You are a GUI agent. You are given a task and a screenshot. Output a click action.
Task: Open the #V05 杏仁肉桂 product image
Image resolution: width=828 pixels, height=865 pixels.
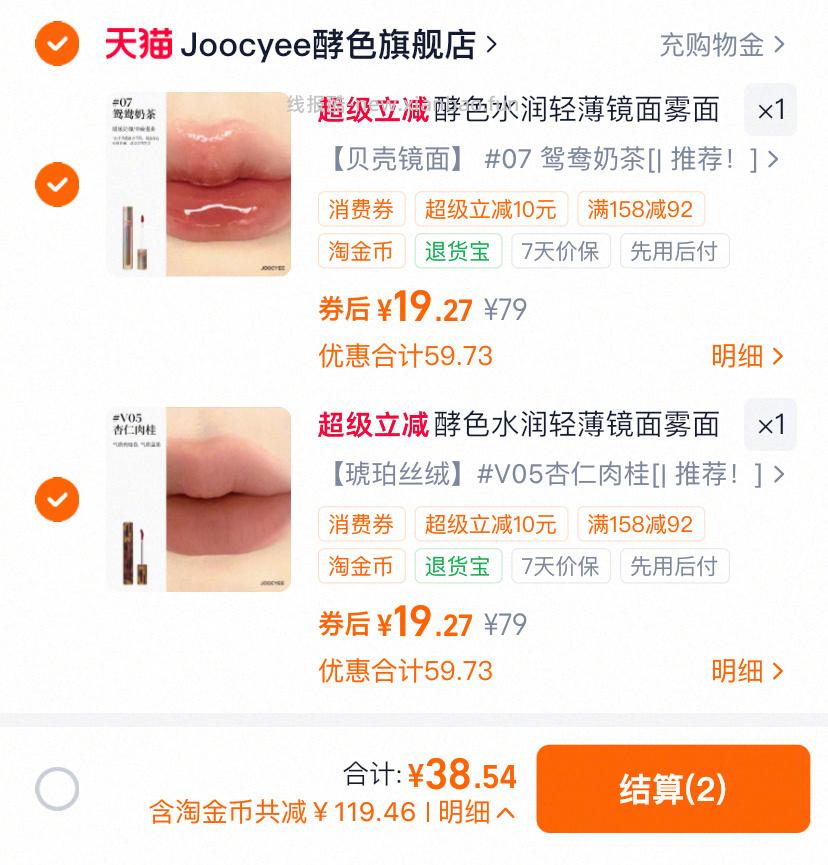tap(199, 499)
